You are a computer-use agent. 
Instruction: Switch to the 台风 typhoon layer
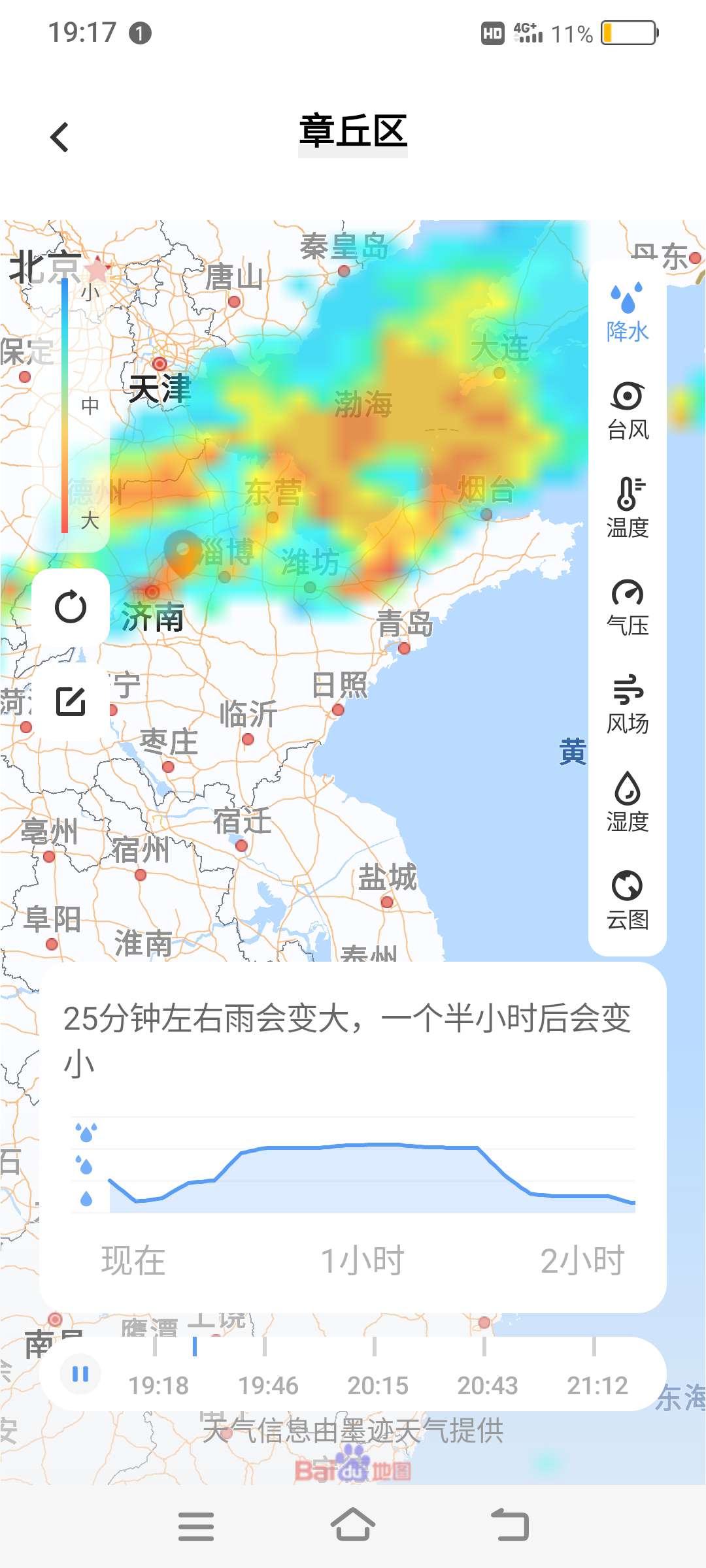coord(627,411)
